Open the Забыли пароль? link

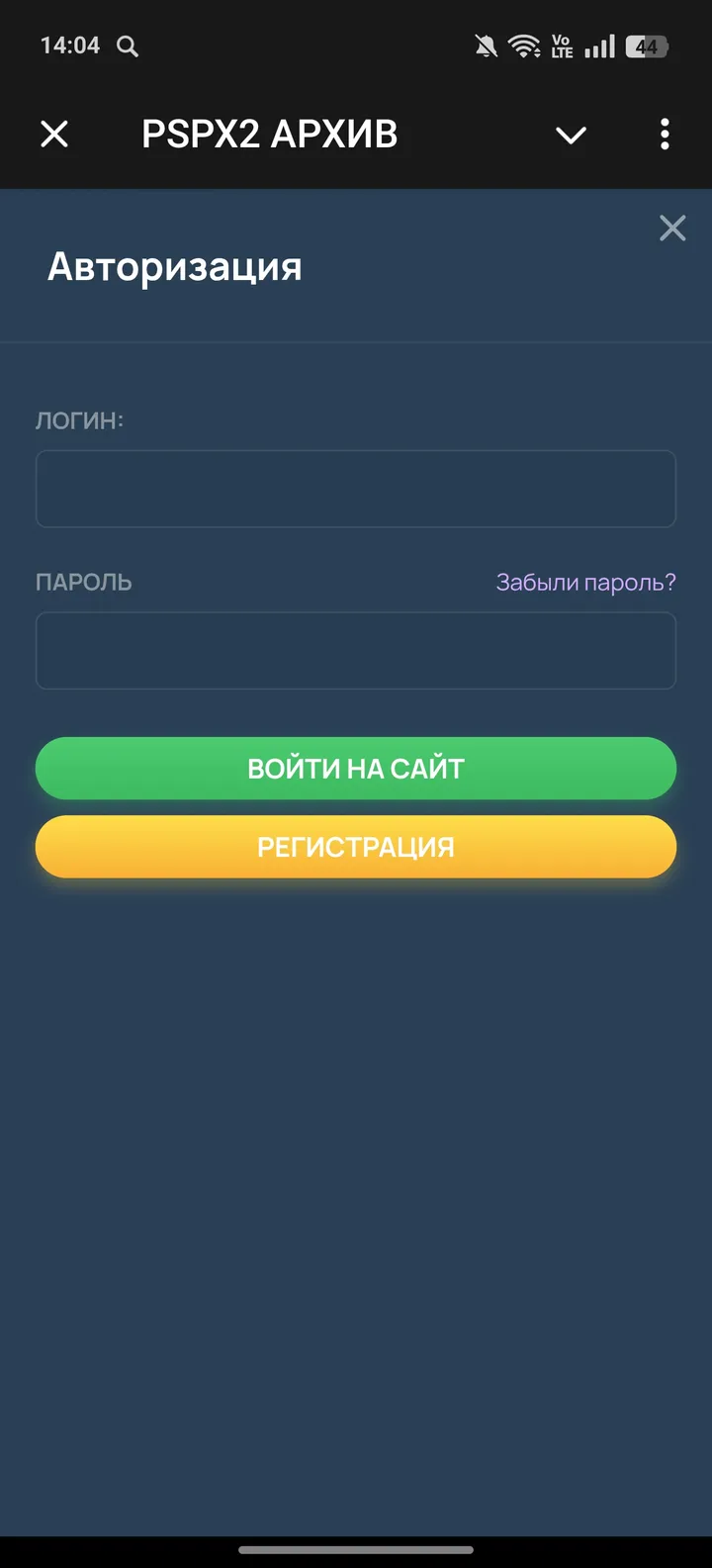tap(585, 583)
